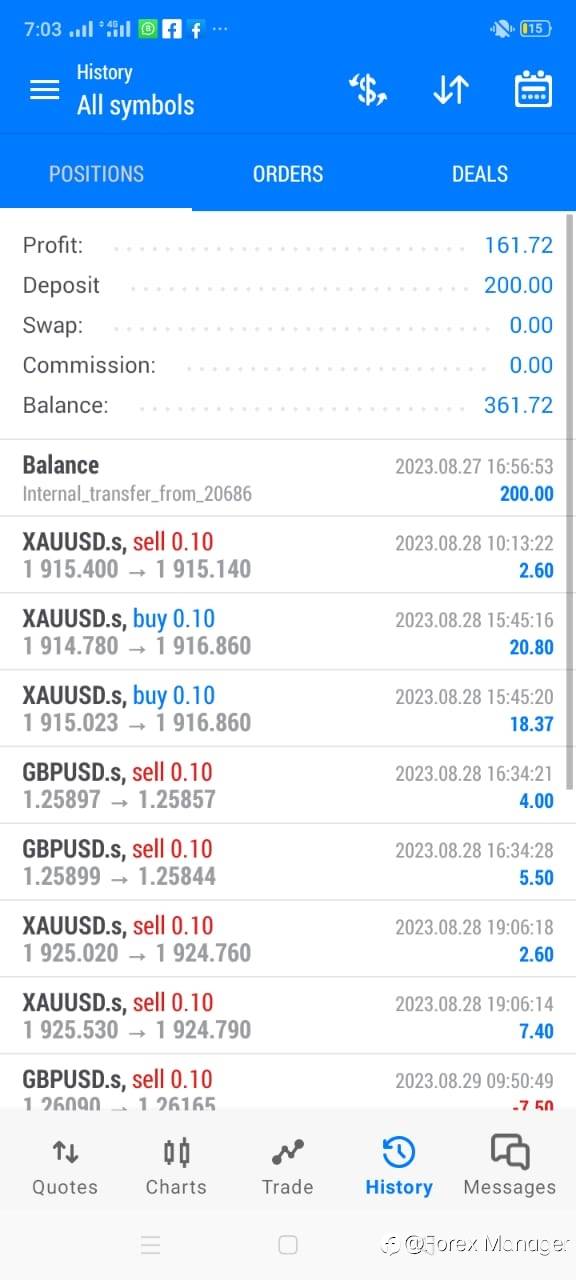This screenshot has height=1280, width=576.
Task: Open the sort arrows icon
Action: click(451, 90)
